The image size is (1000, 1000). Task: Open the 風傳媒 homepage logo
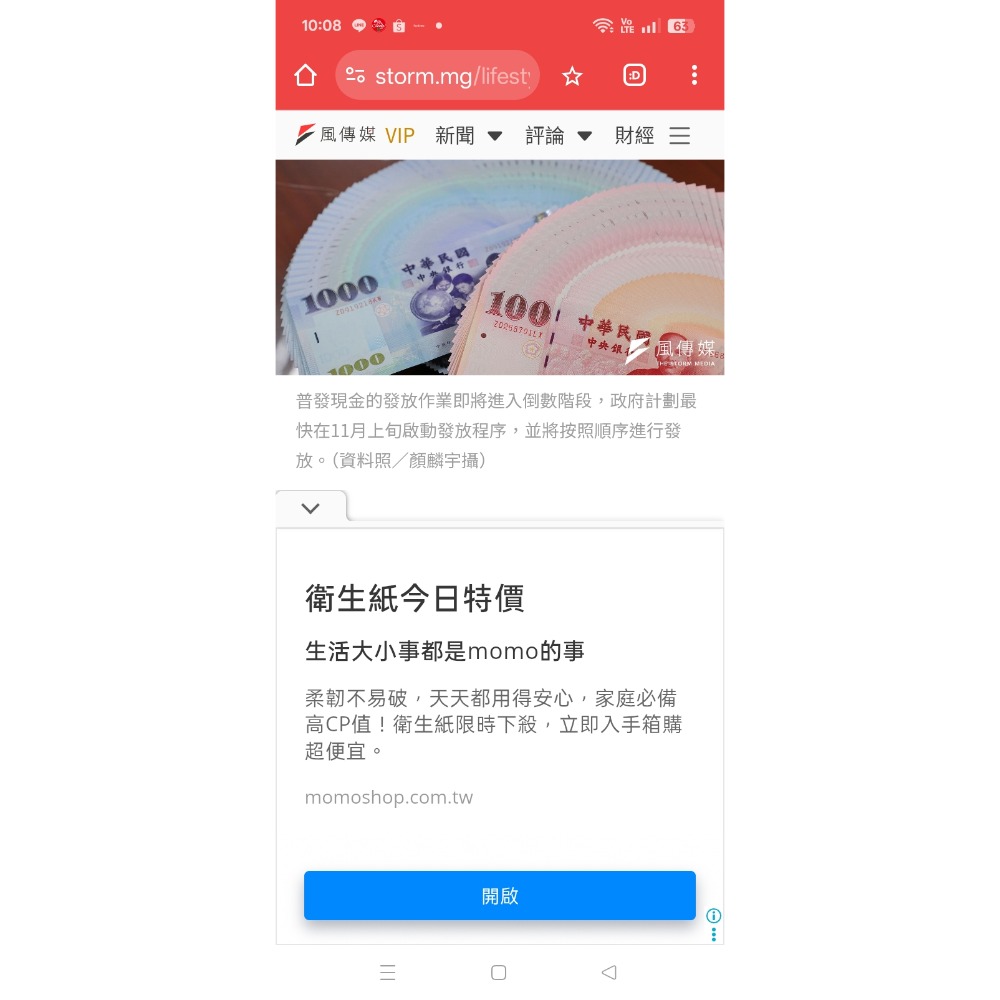(336, 135)
